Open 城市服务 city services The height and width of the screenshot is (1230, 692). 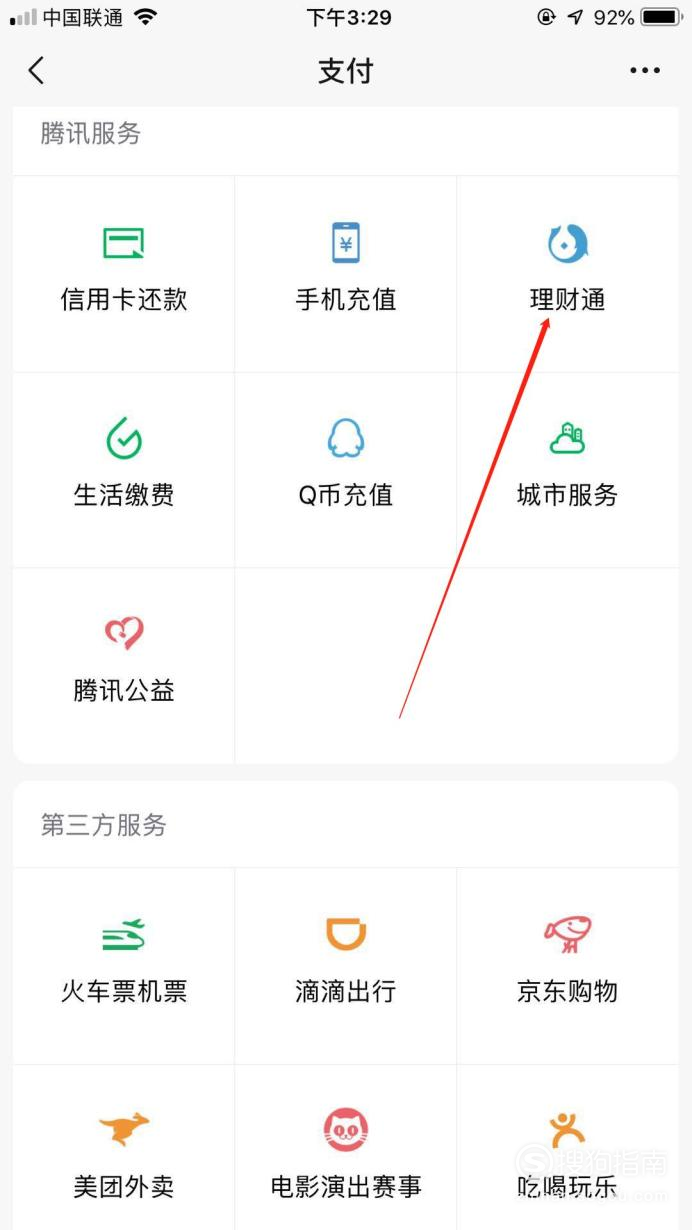(568, 470)
